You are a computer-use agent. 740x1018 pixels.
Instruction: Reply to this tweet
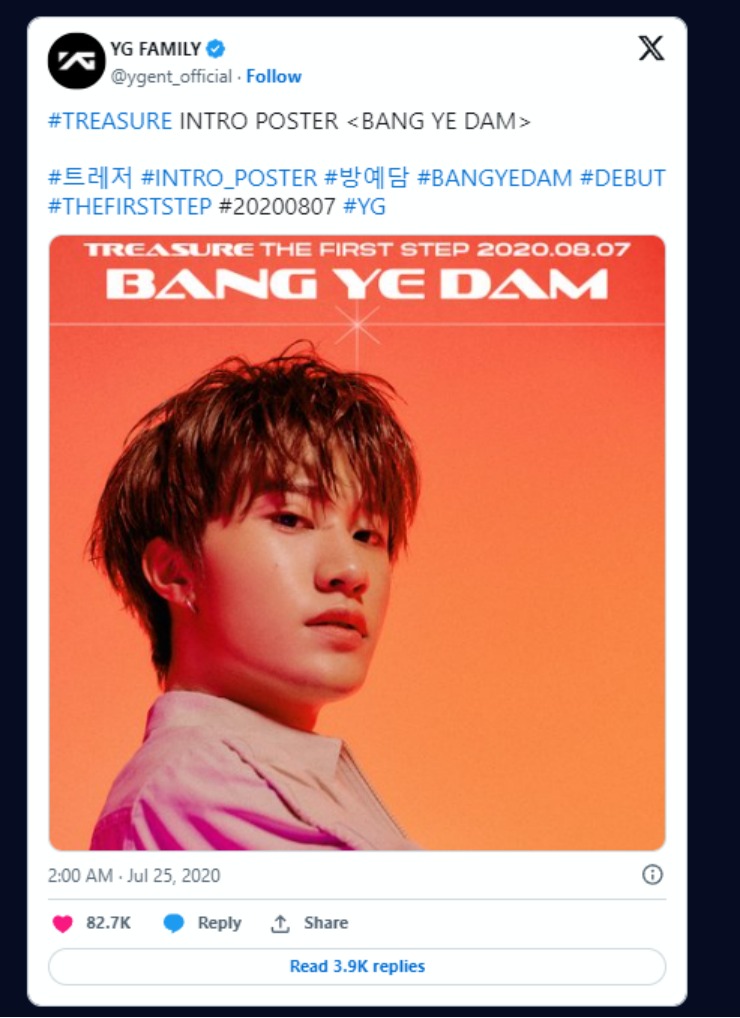[x=203, y=923]
